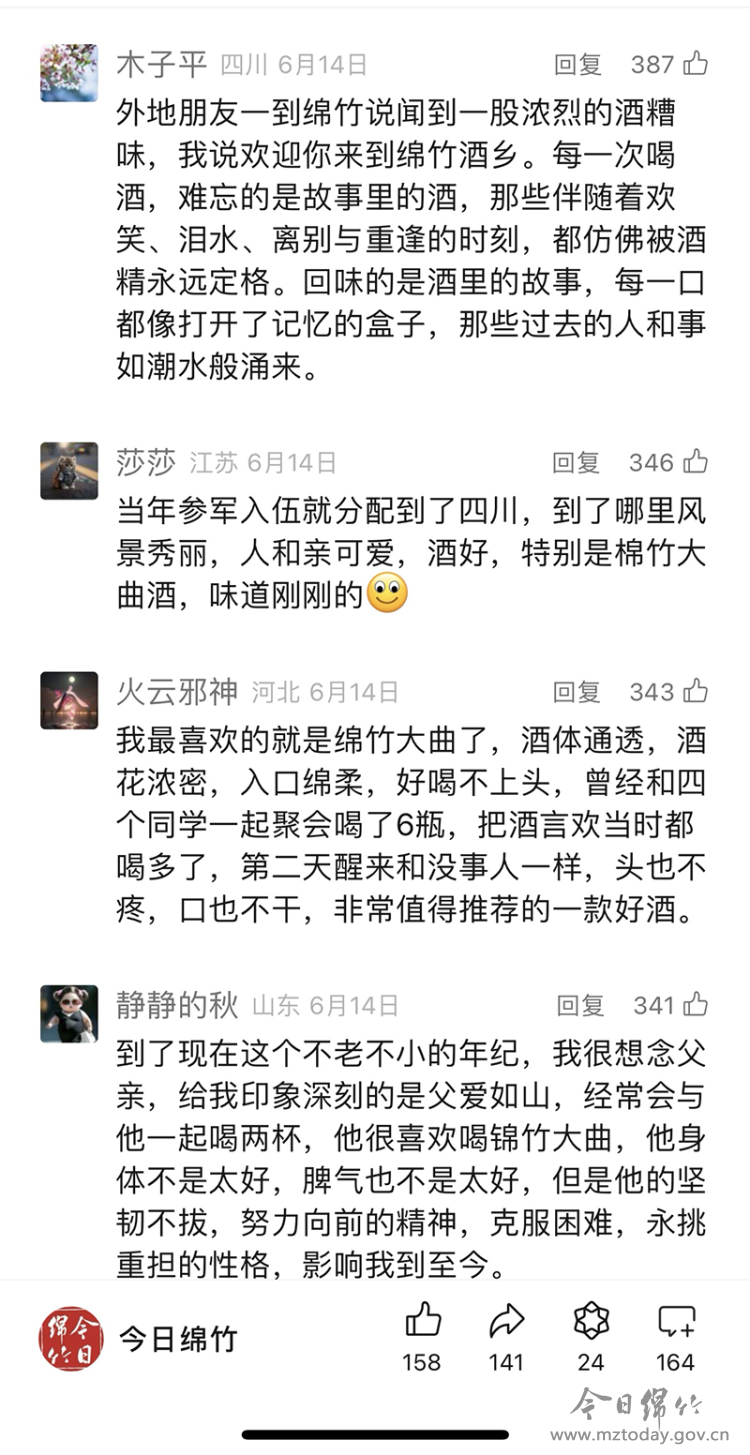Give 火云邪神's comment a thumbs up

point(696,691)
